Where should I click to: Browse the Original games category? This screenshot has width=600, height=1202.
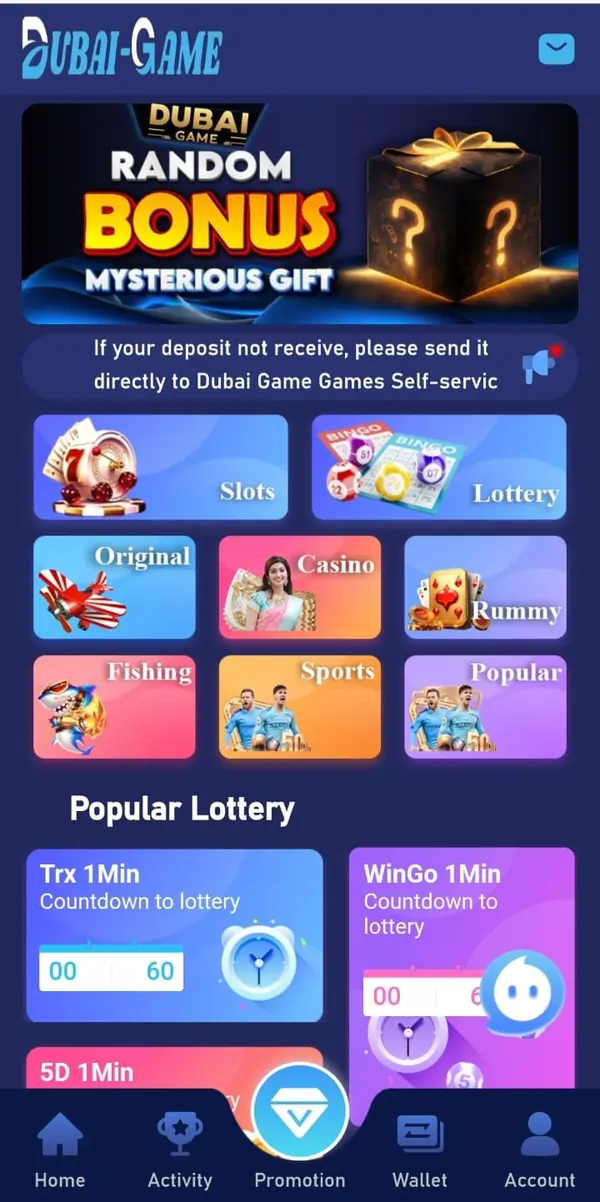coord(114,587)
